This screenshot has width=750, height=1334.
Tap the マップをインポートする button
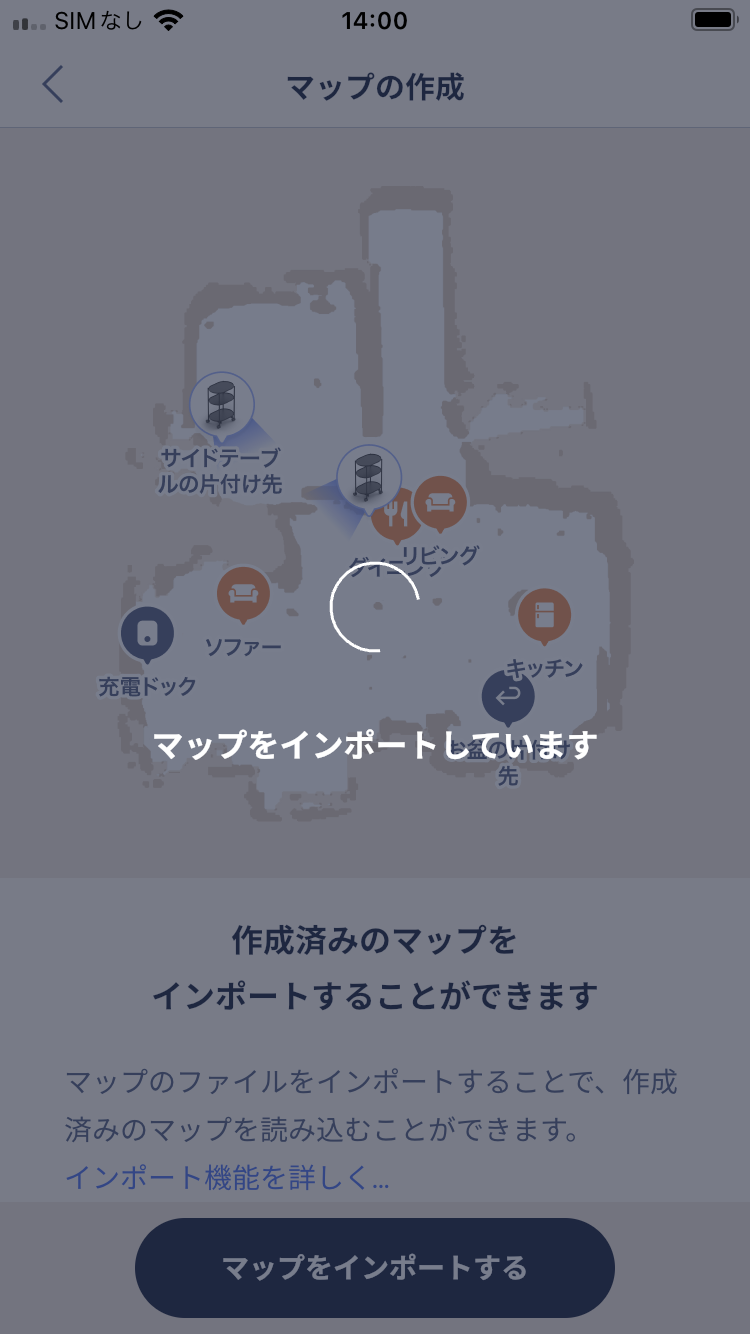(374, 1268)
